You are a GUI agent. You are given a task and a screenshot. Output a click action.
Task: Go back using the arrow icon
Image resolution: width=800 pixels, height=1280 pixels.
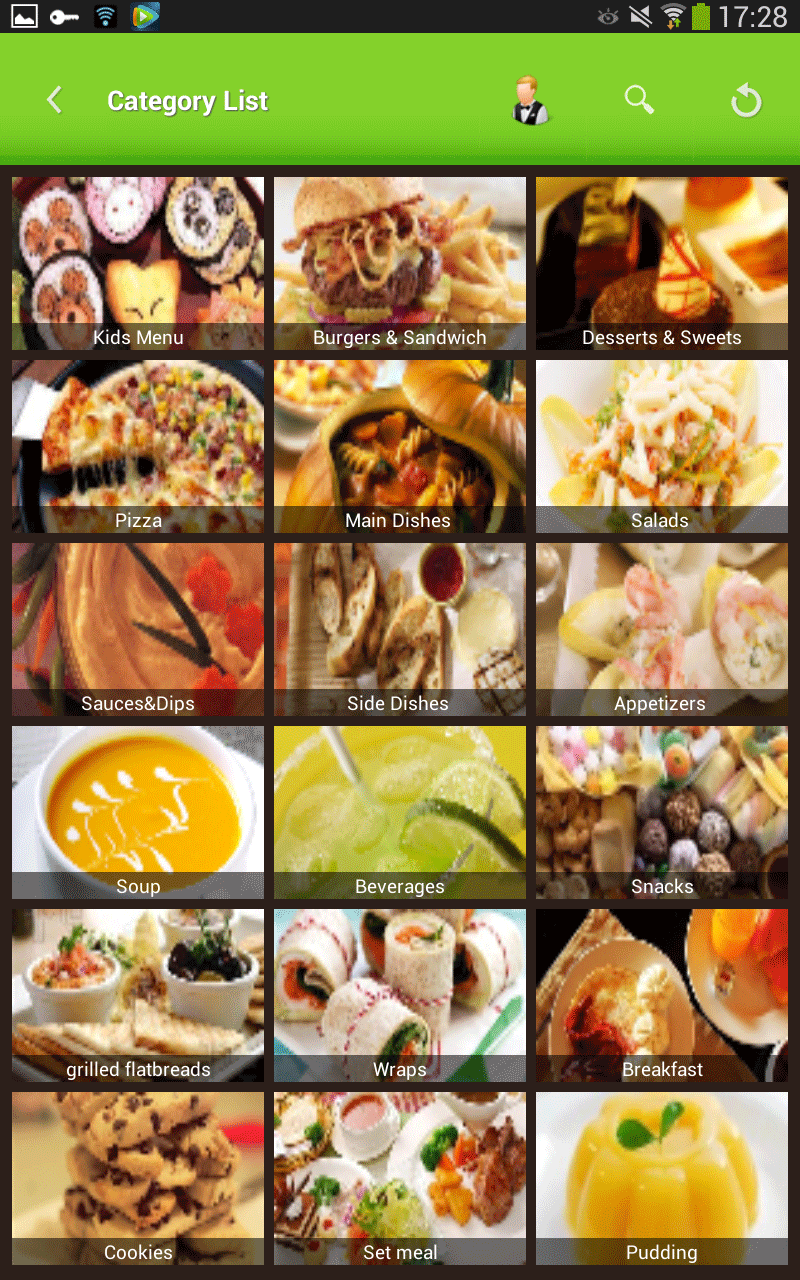55,100
